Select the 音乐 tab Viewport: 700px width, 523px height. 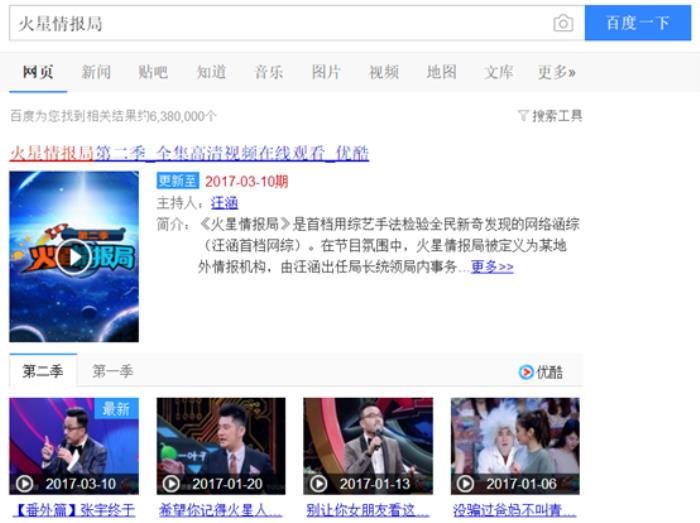[268, 72]
